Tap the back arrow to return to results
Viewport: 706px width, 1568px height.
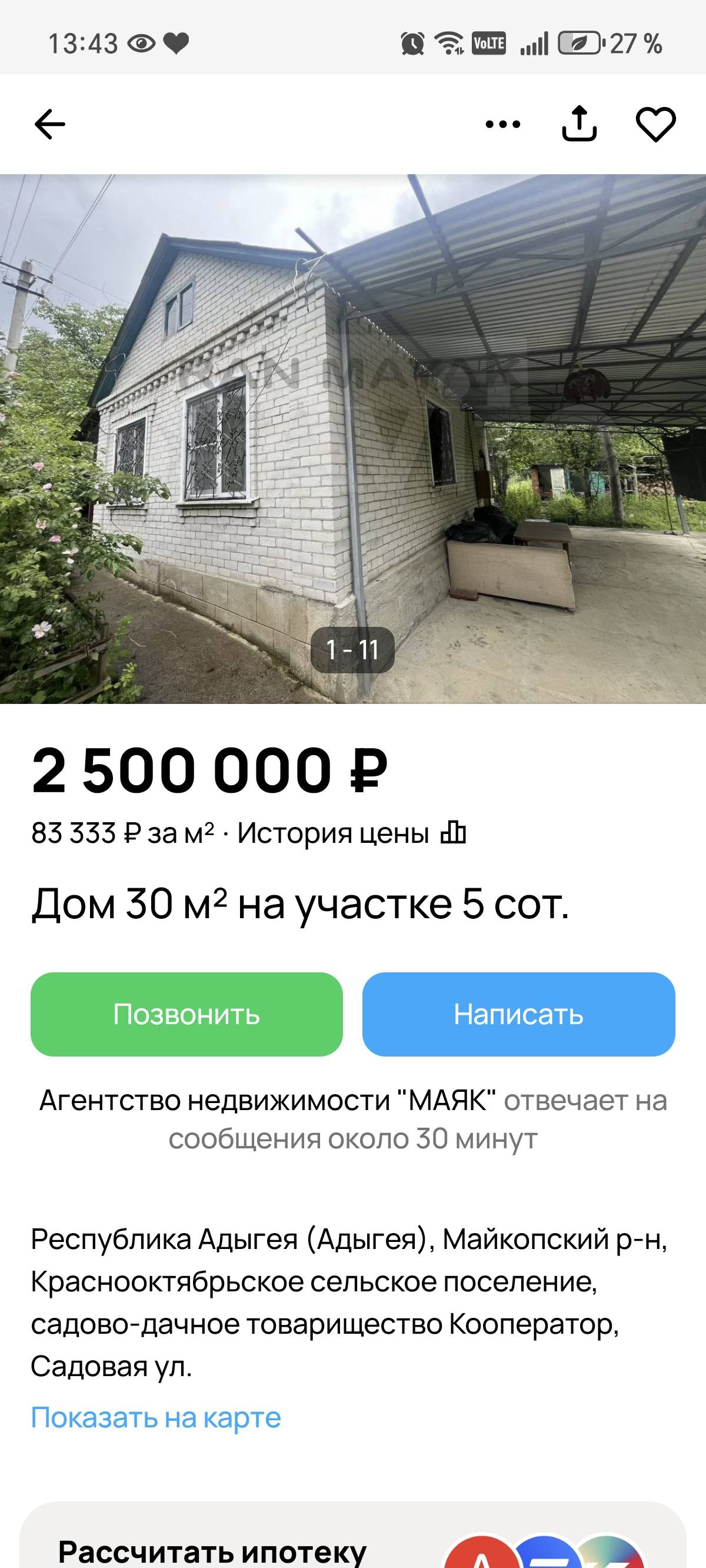click(x=52, y=124)
